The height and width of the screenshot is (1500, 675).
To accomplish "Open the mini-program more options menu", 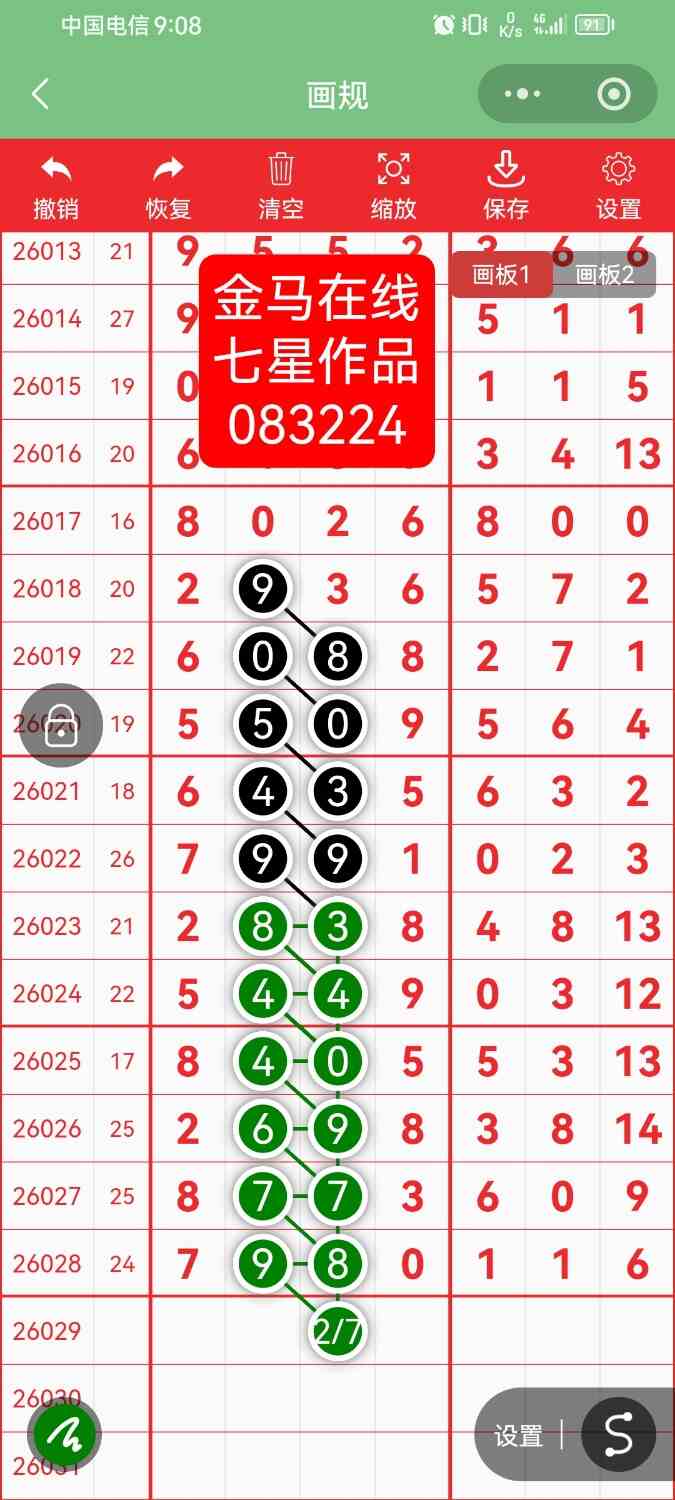I will point(522,95).
